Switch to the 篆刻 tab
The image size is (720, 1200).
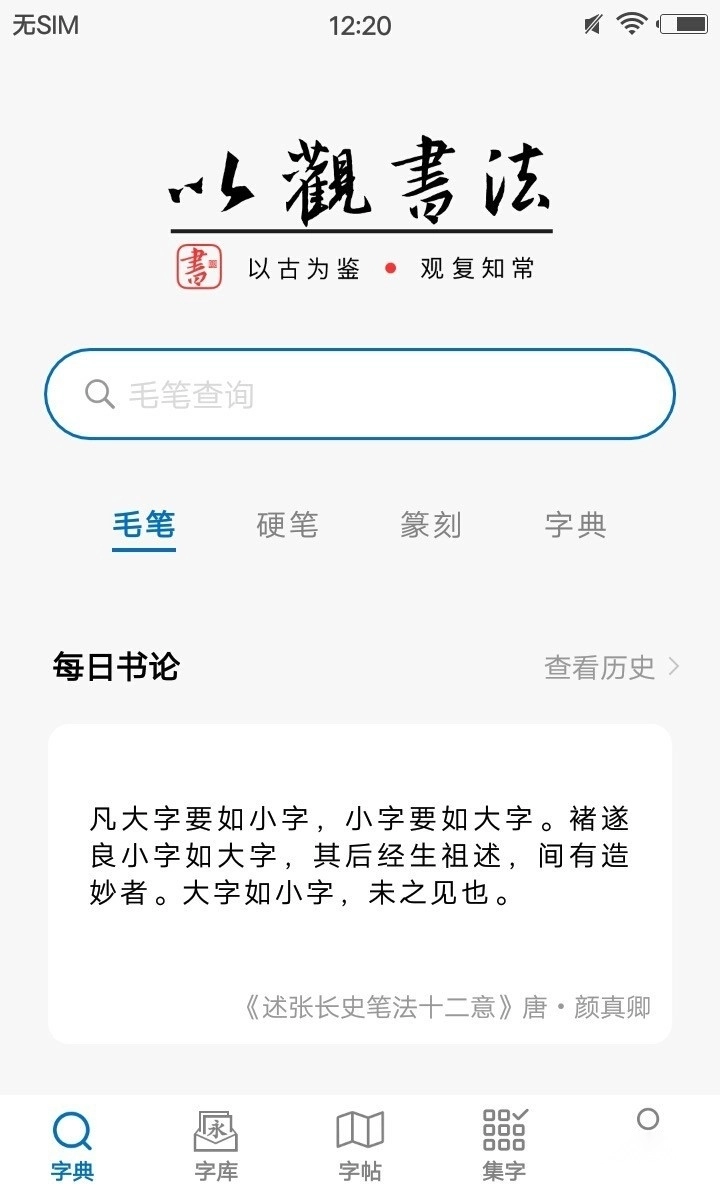tap(431, 525)
